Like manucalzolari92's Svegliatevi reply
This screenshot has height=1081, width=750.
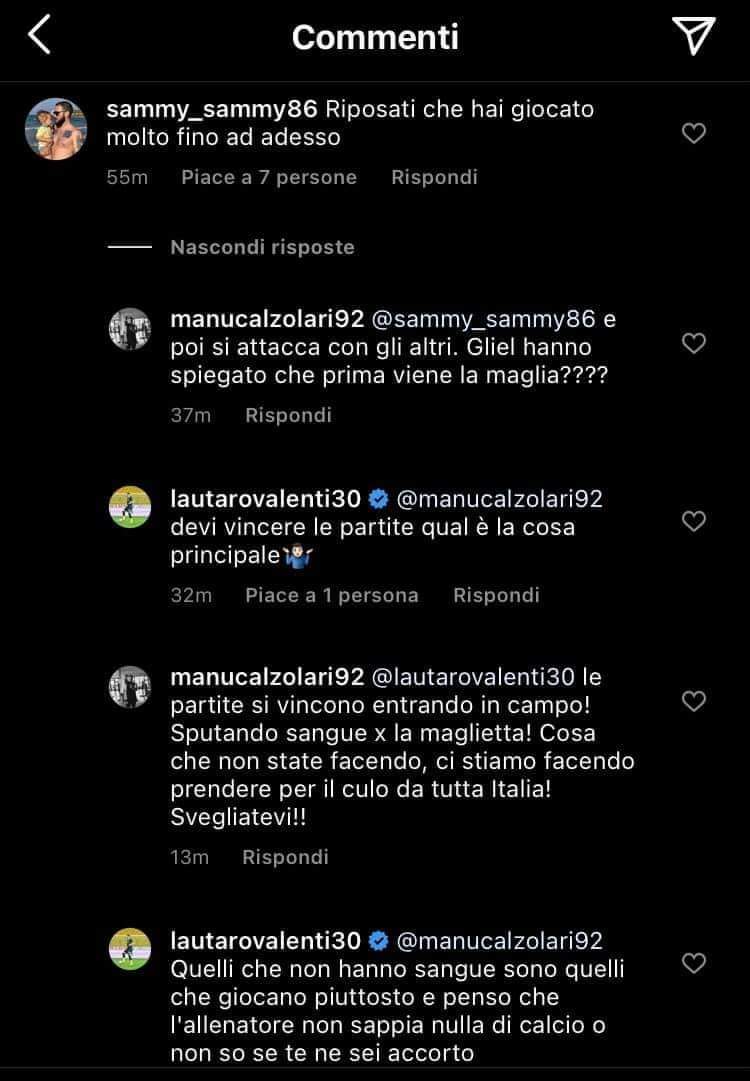693,701
